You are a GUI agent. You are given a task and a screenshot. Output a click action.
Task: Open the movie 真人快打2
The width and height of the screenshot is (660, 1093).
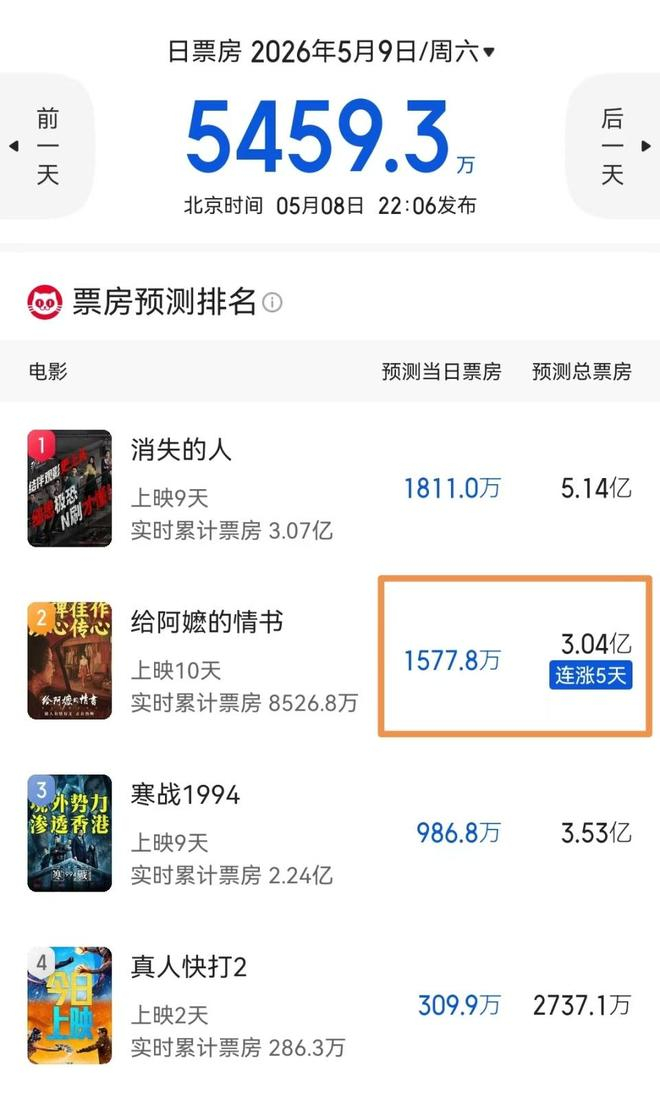click(330, 1004)
